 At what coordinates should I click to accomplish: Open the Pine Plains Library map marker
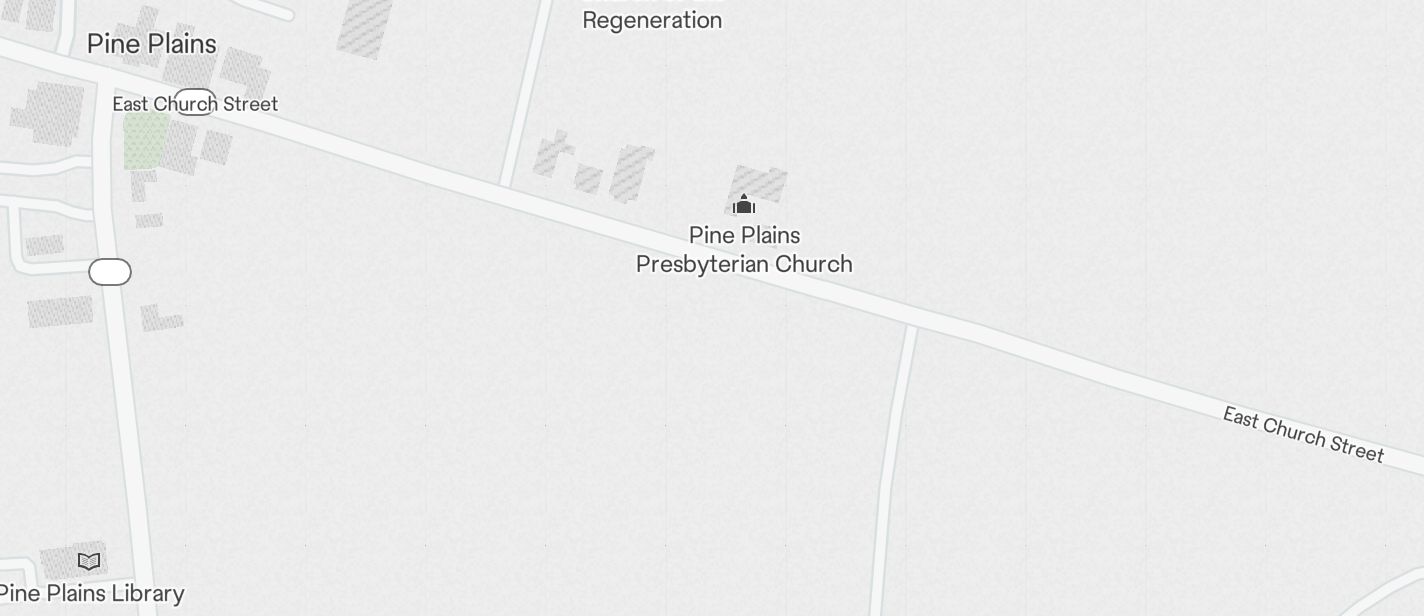89,561
